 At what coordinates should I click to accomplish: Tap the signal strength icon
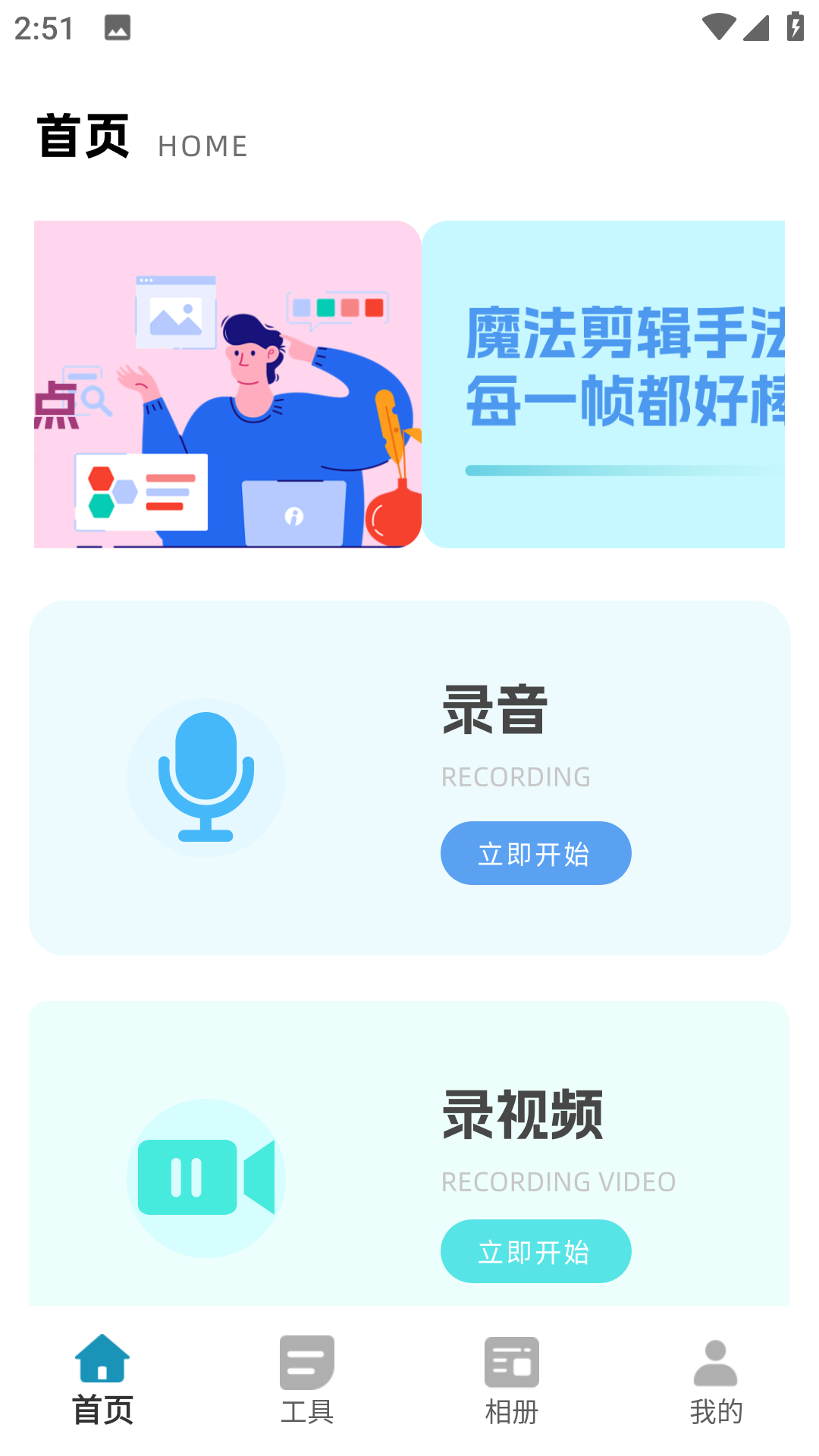(x=755, y=27)
